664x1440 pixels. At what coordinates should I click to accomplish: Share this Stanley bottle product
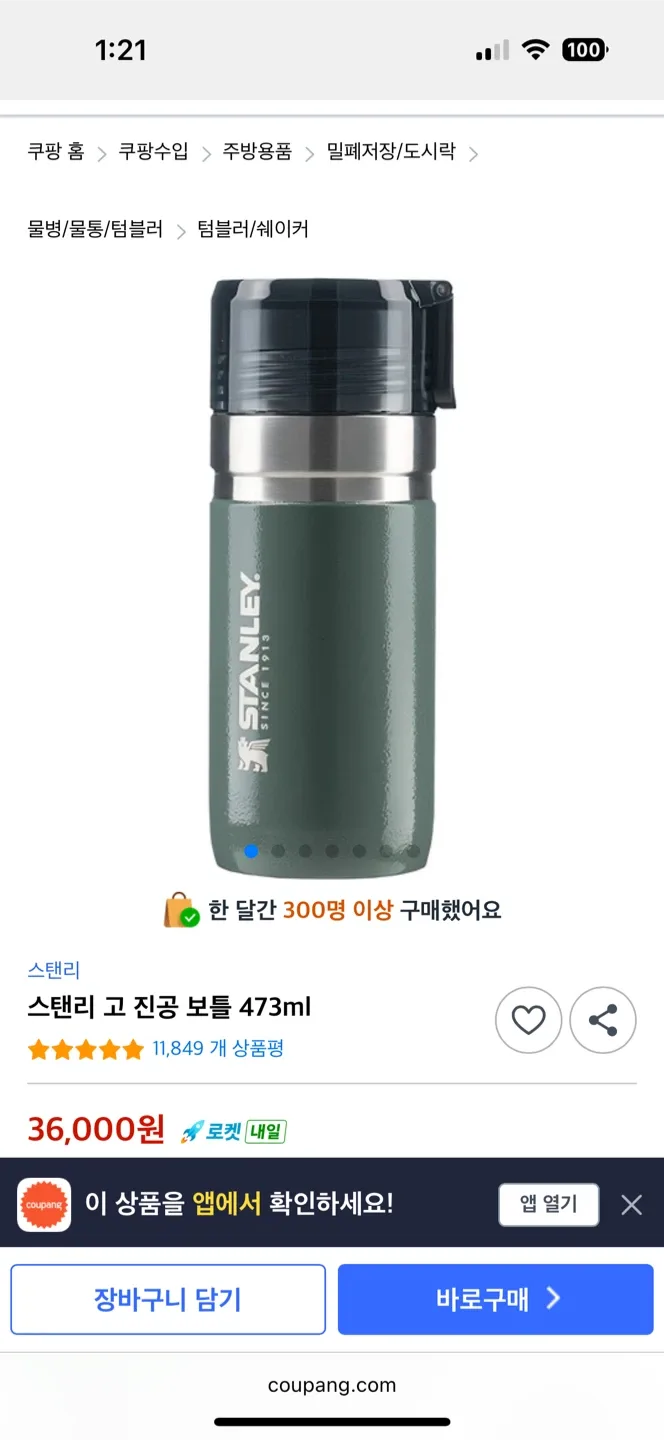pyautogui.click(x=602, y=1020)
